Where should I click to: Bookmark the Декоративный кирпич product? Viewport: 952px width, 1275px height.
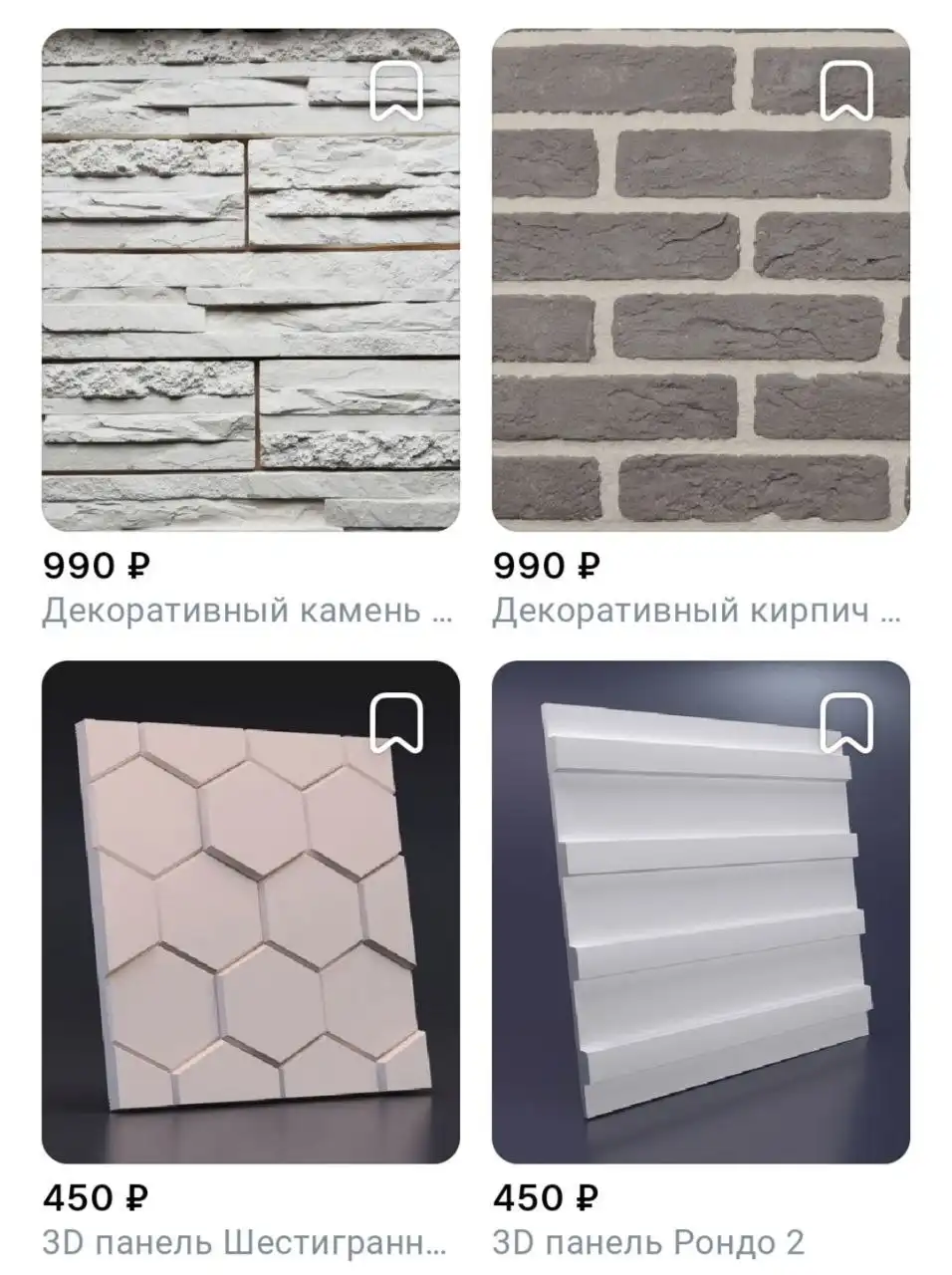coord(846,92)
